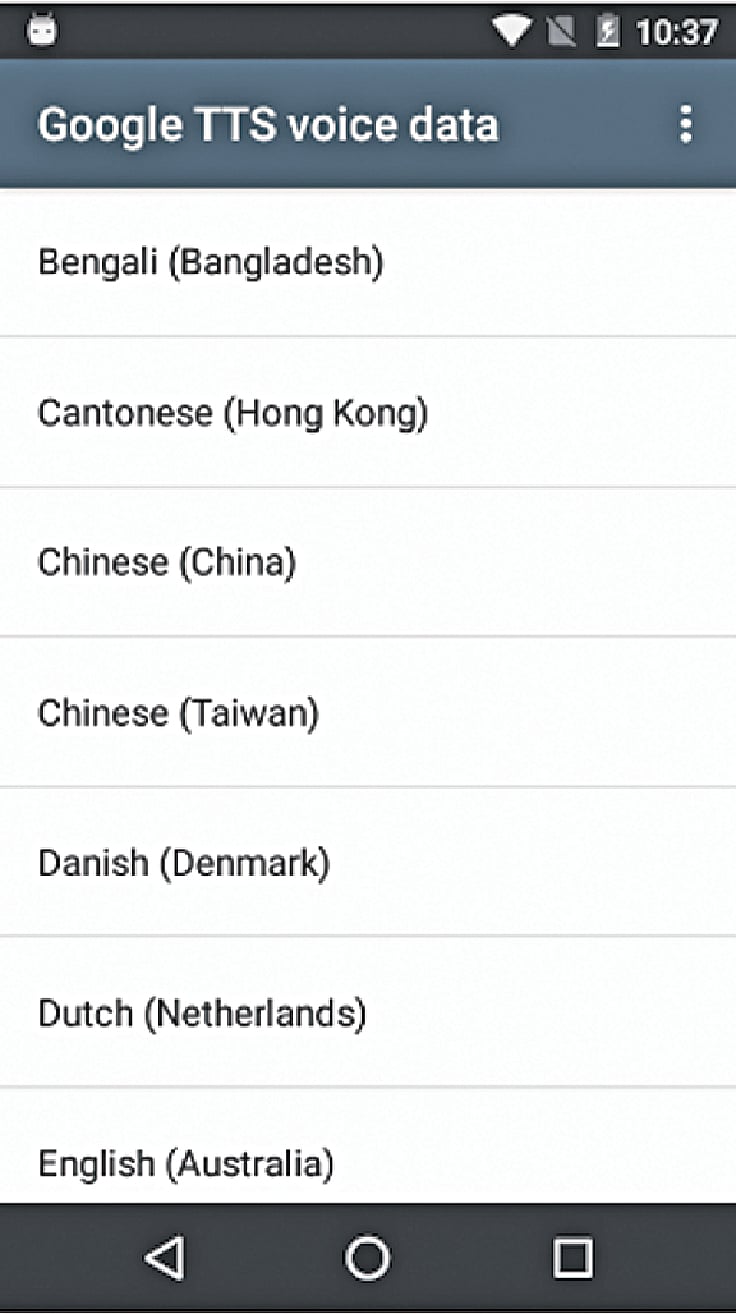Tap the home button
Viewport: 736px width, 1314px height.
click(x=367, y=1258)
